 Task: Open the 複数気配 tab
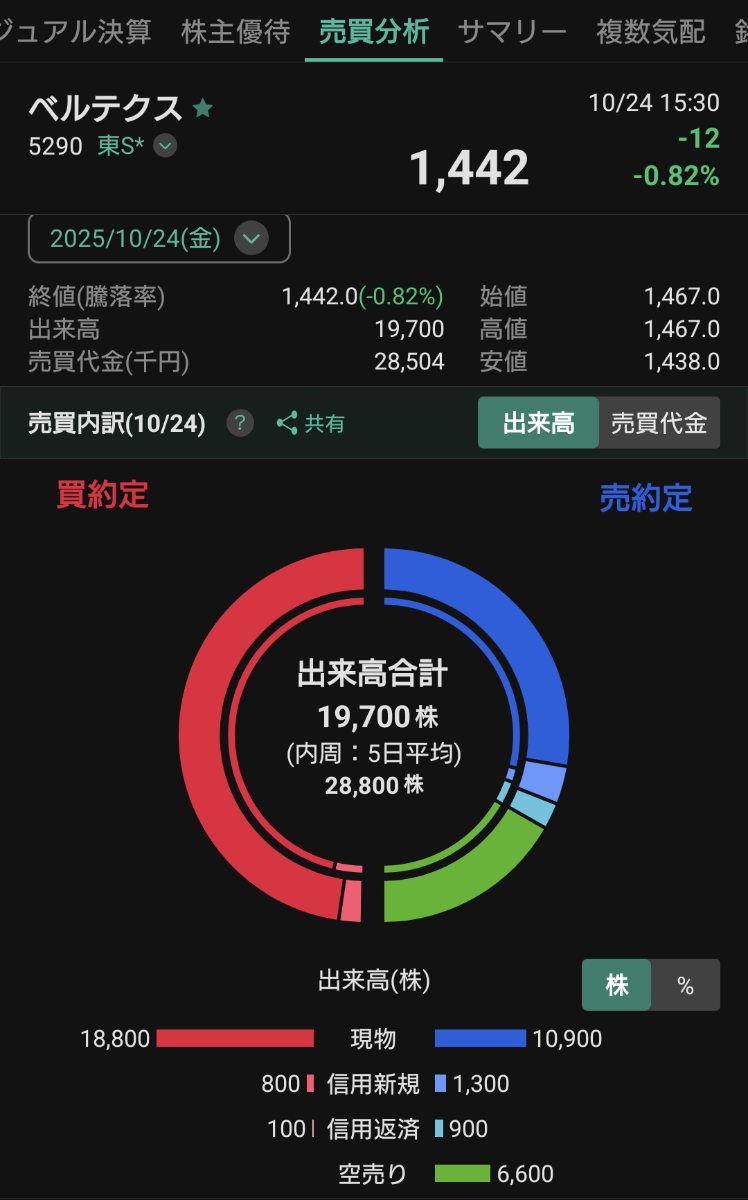pyautogui.click(x=650, y=32)
